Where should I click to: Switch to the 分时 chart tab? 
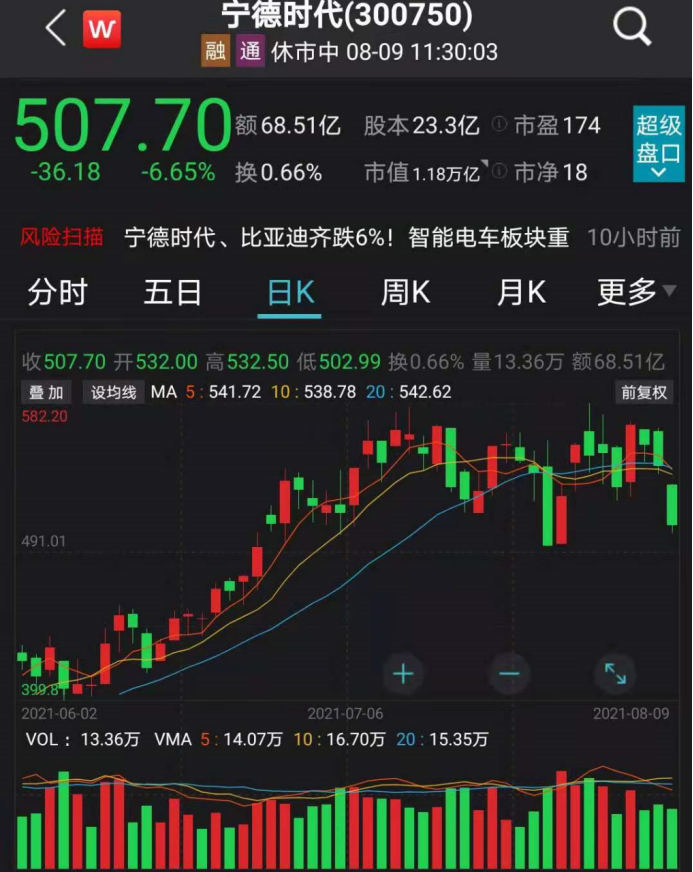(58, 292)
